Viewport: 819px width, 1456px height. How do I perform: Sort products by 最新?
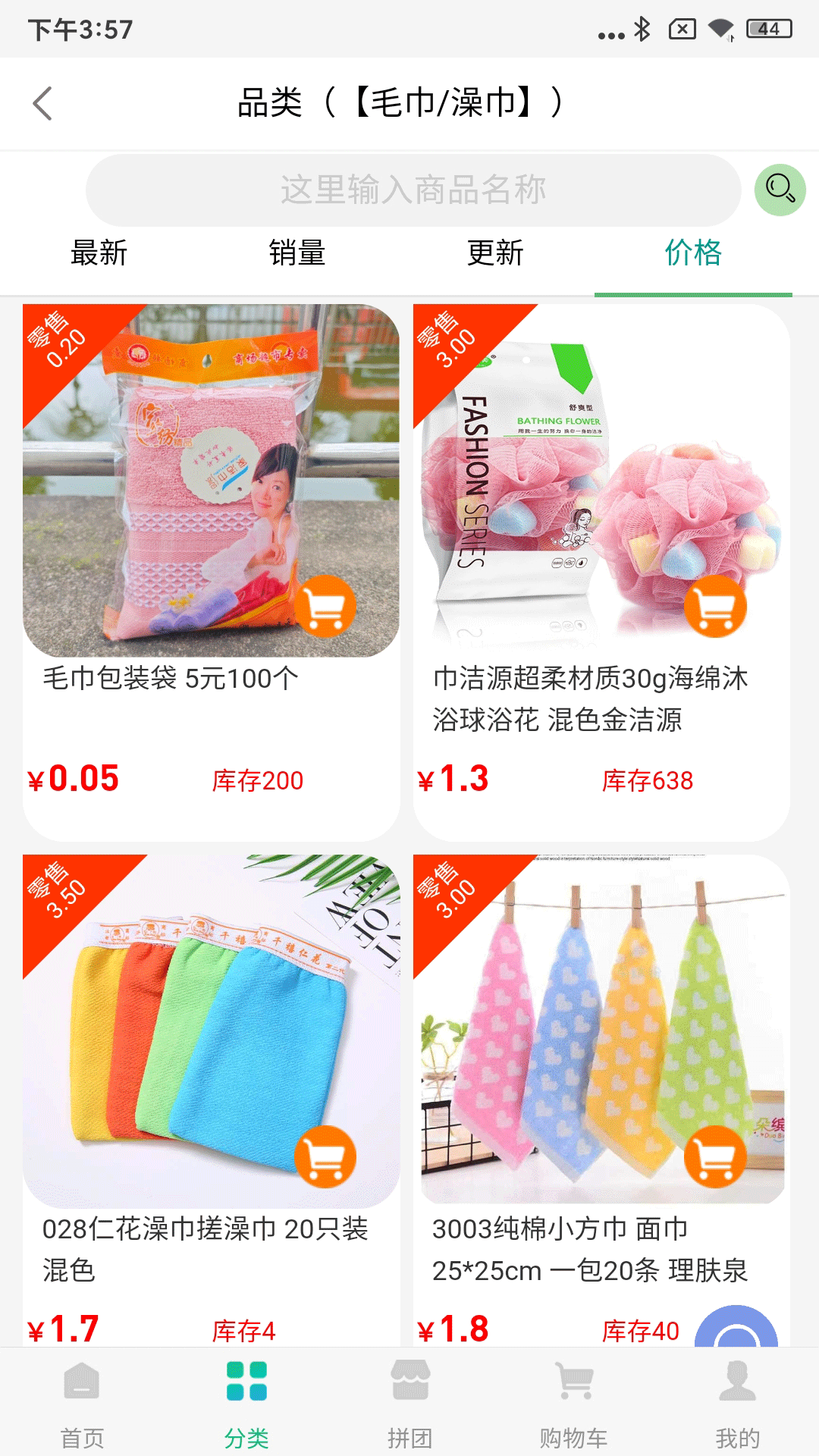[99, 253]
